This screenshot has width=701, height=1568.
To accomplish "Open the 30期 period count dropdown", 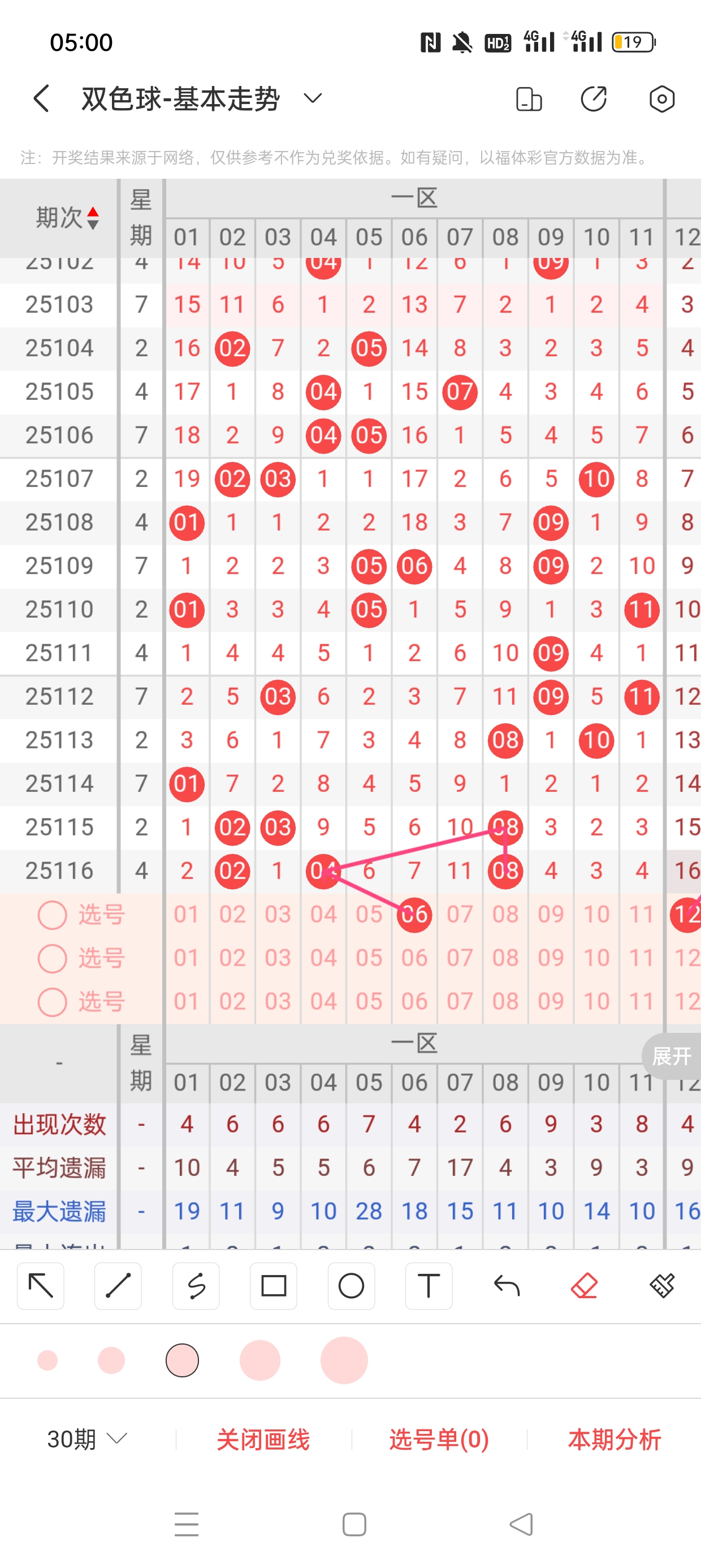I will (x=87, y=1439).
